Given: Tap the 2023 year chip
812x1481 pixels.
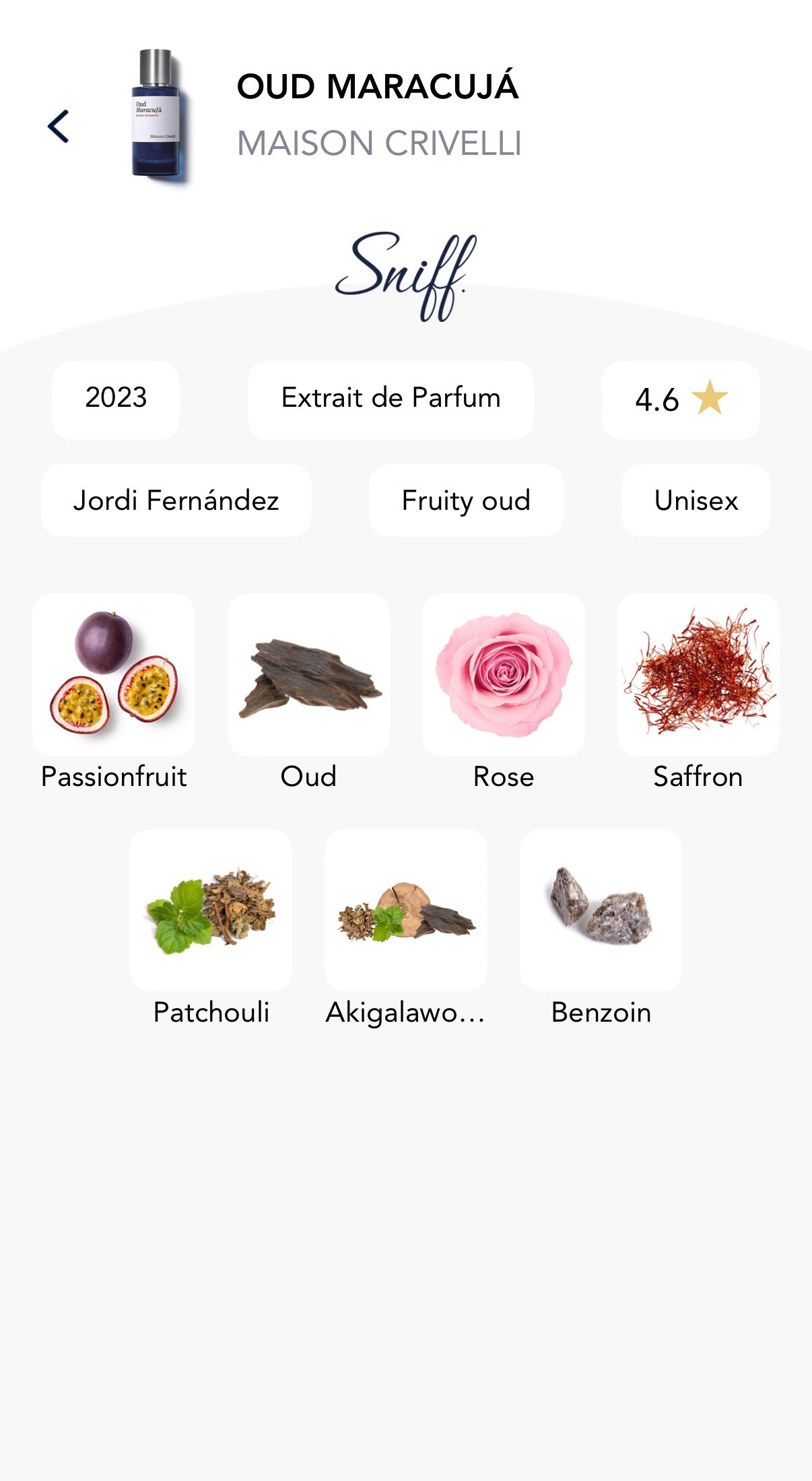Looking at the screenshot, I should coord(116,400).
